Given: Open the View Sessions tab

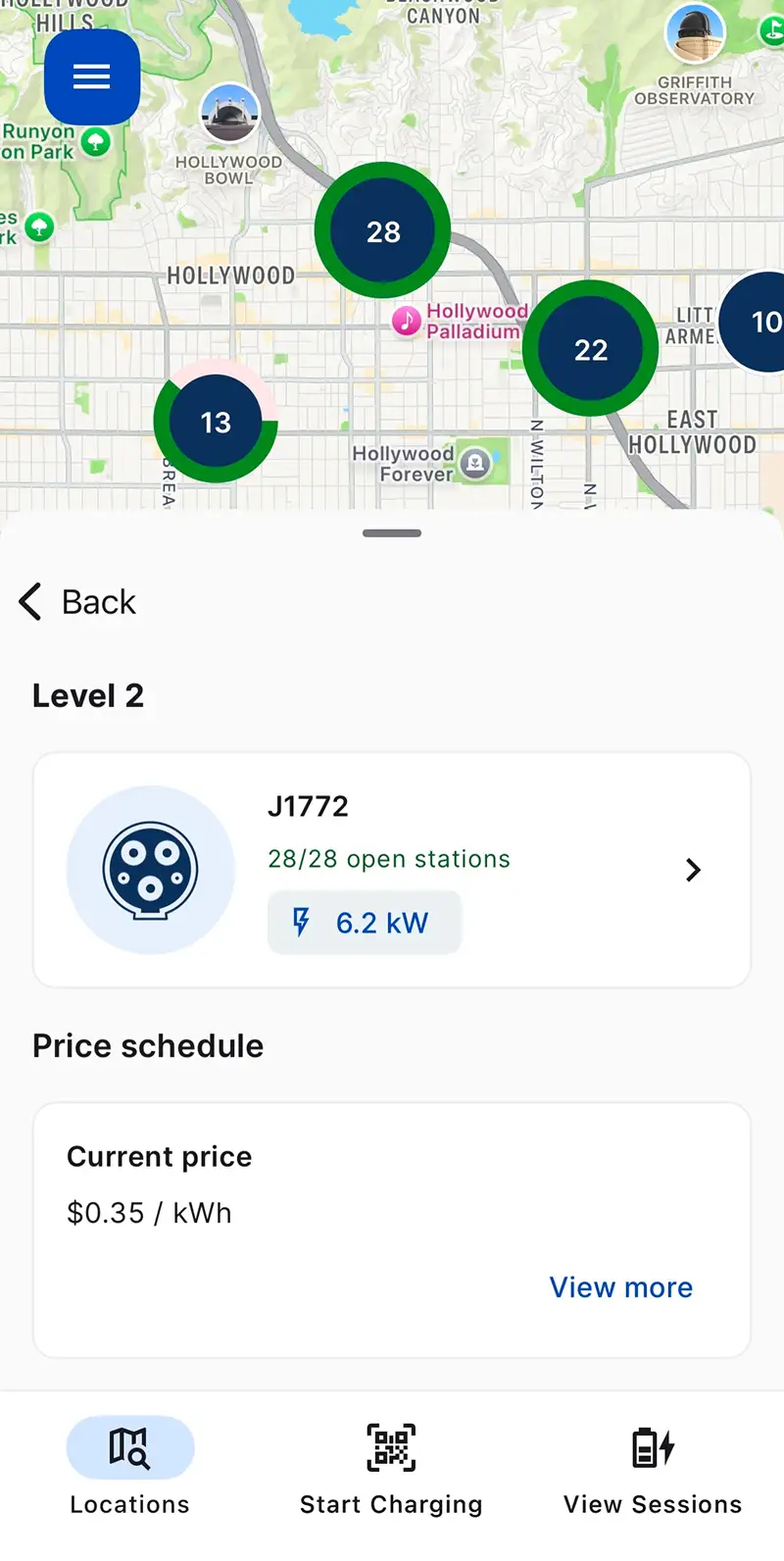Looking at the screenshot, I should coord(651,1474).
